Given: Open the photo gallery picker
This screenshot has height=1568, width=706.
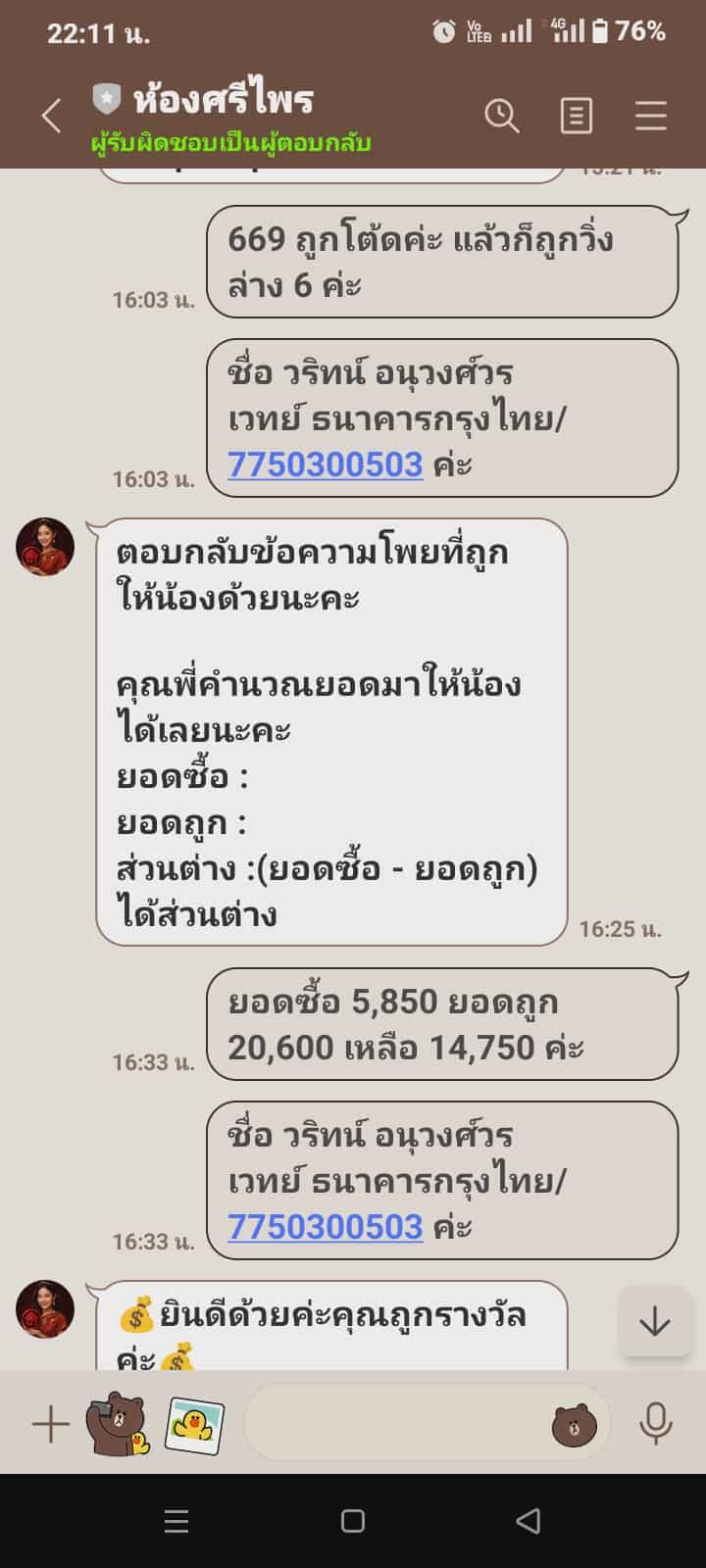Looking at the screenshot, I should pyautogui.click(x=194, y=1424).
